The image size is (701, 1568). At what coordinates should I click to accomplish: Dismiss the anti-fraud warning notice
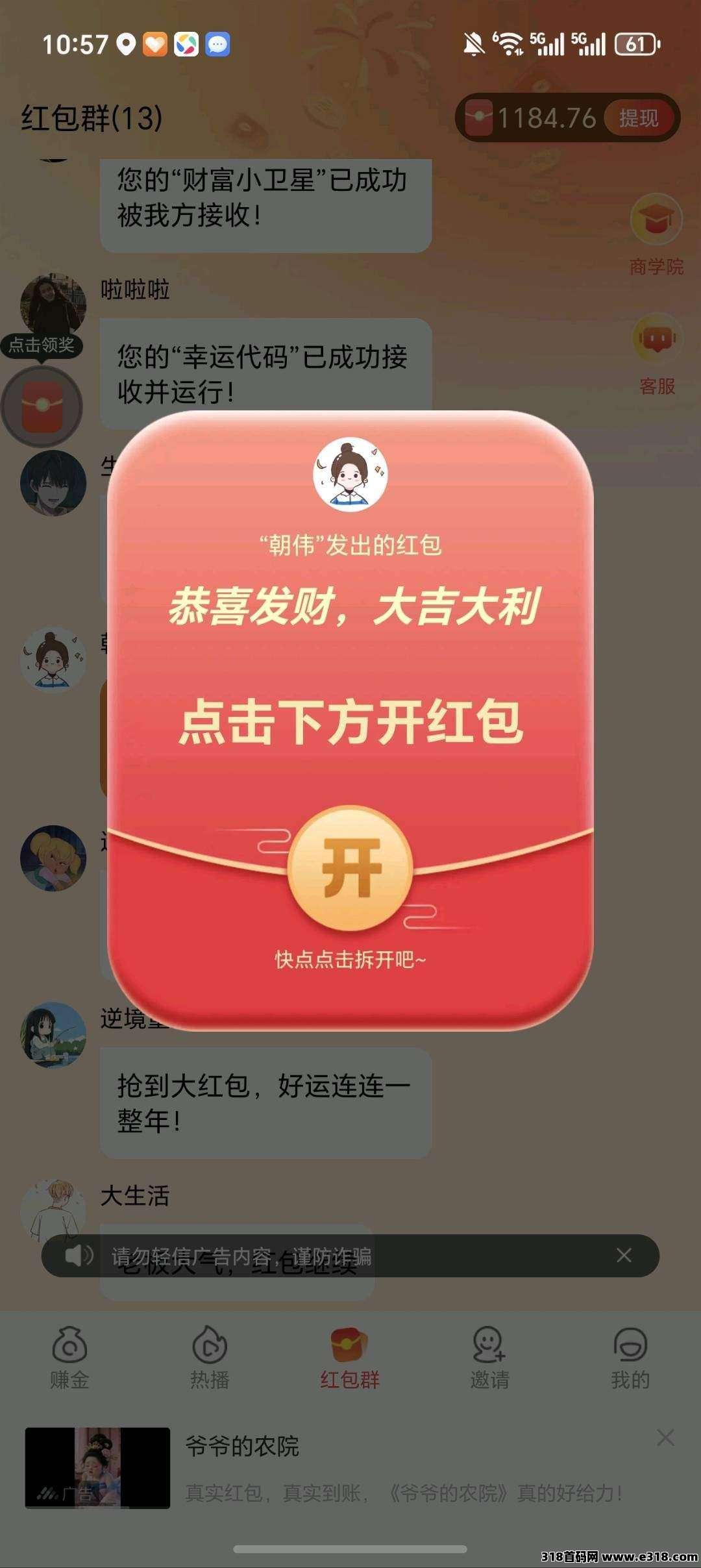point(624,1255)
